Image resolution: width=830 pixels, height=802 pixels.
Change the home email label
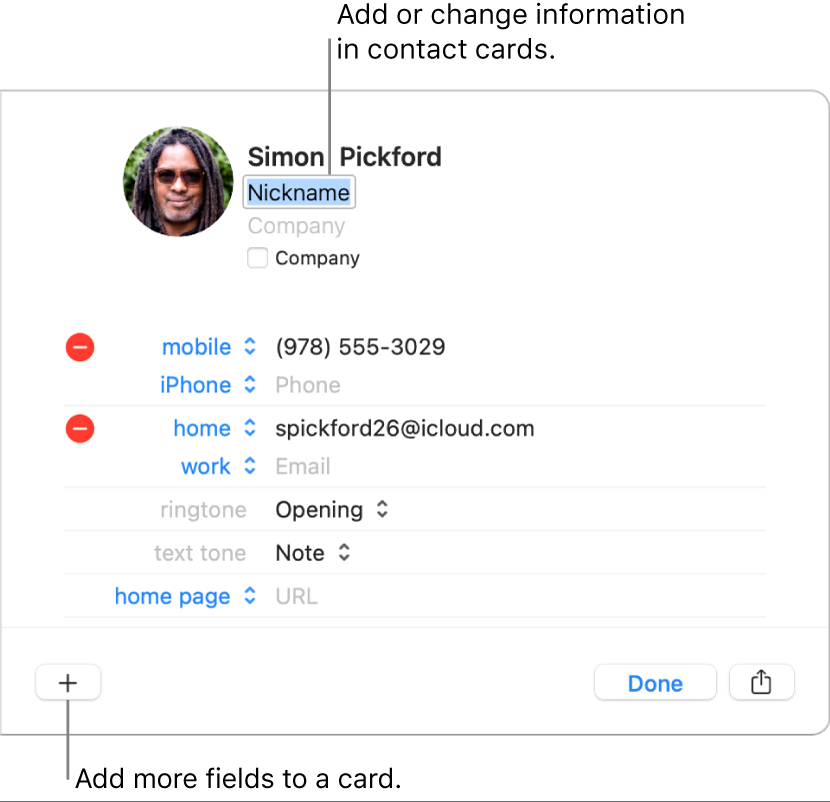pyautogui.click(x=215, y=429)
